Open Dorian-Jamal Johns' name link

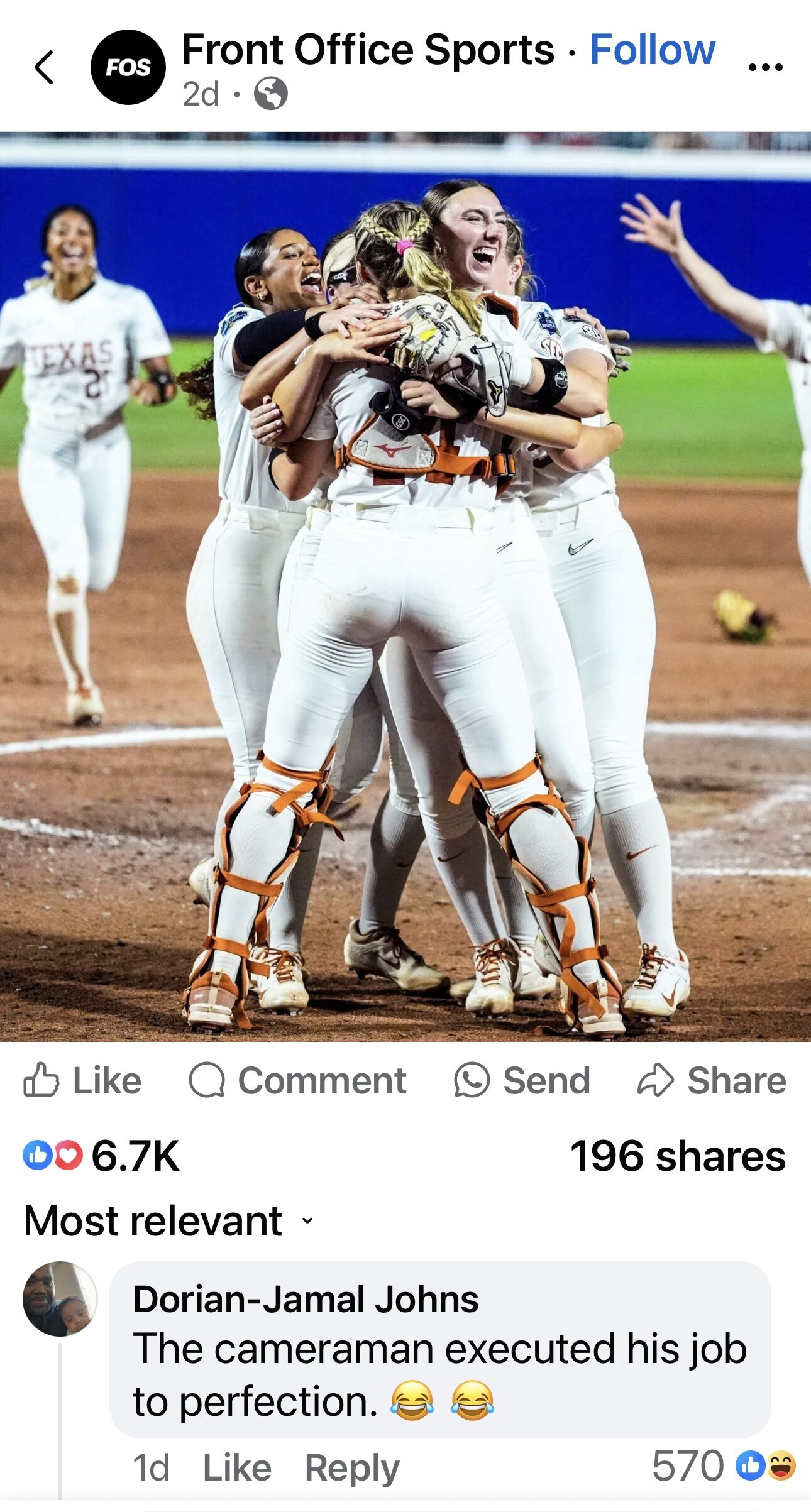click(306, 1300)
